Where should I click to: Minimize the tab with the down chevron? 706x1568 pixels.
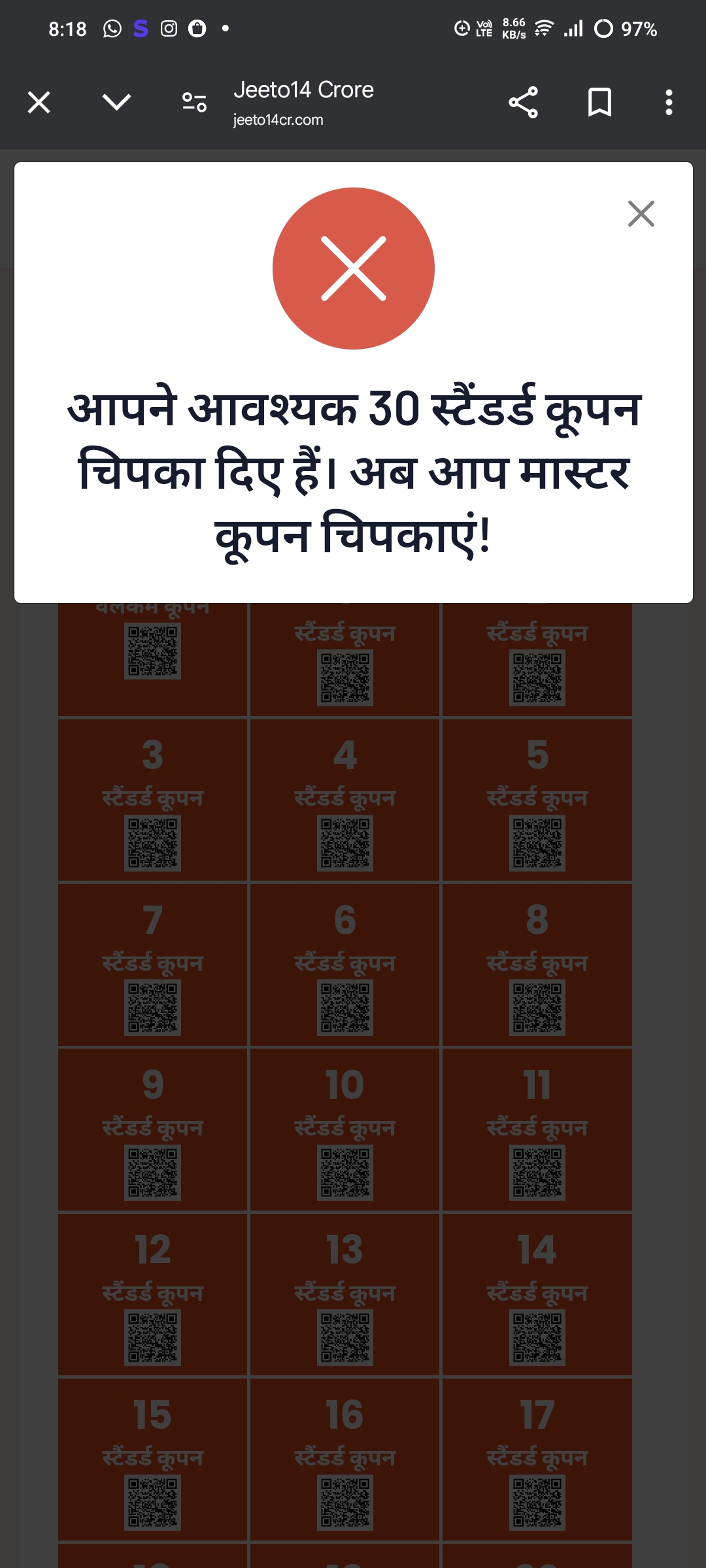[117, 103]
